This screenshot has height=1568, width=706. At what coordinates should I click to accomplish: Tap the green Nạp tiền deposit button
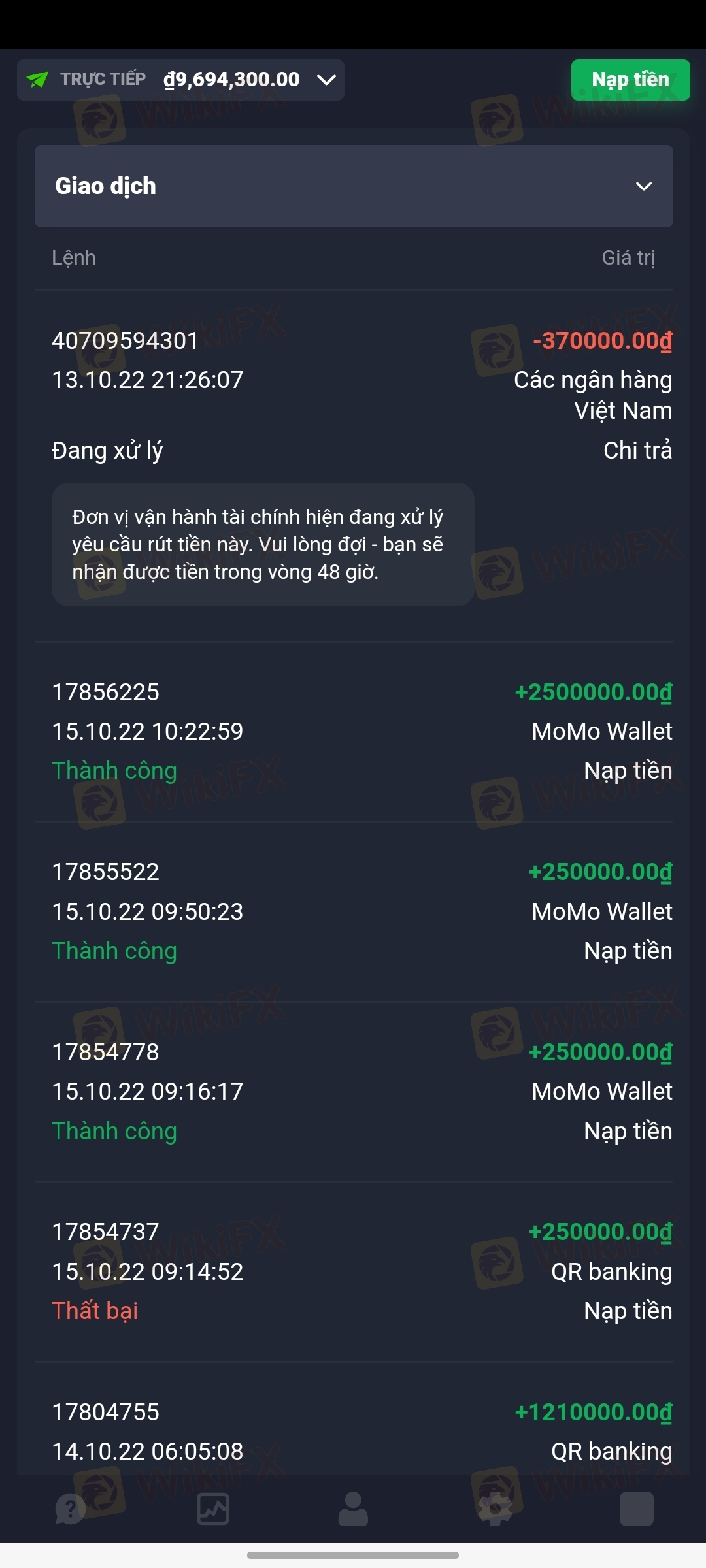click(x=630, y=80)
